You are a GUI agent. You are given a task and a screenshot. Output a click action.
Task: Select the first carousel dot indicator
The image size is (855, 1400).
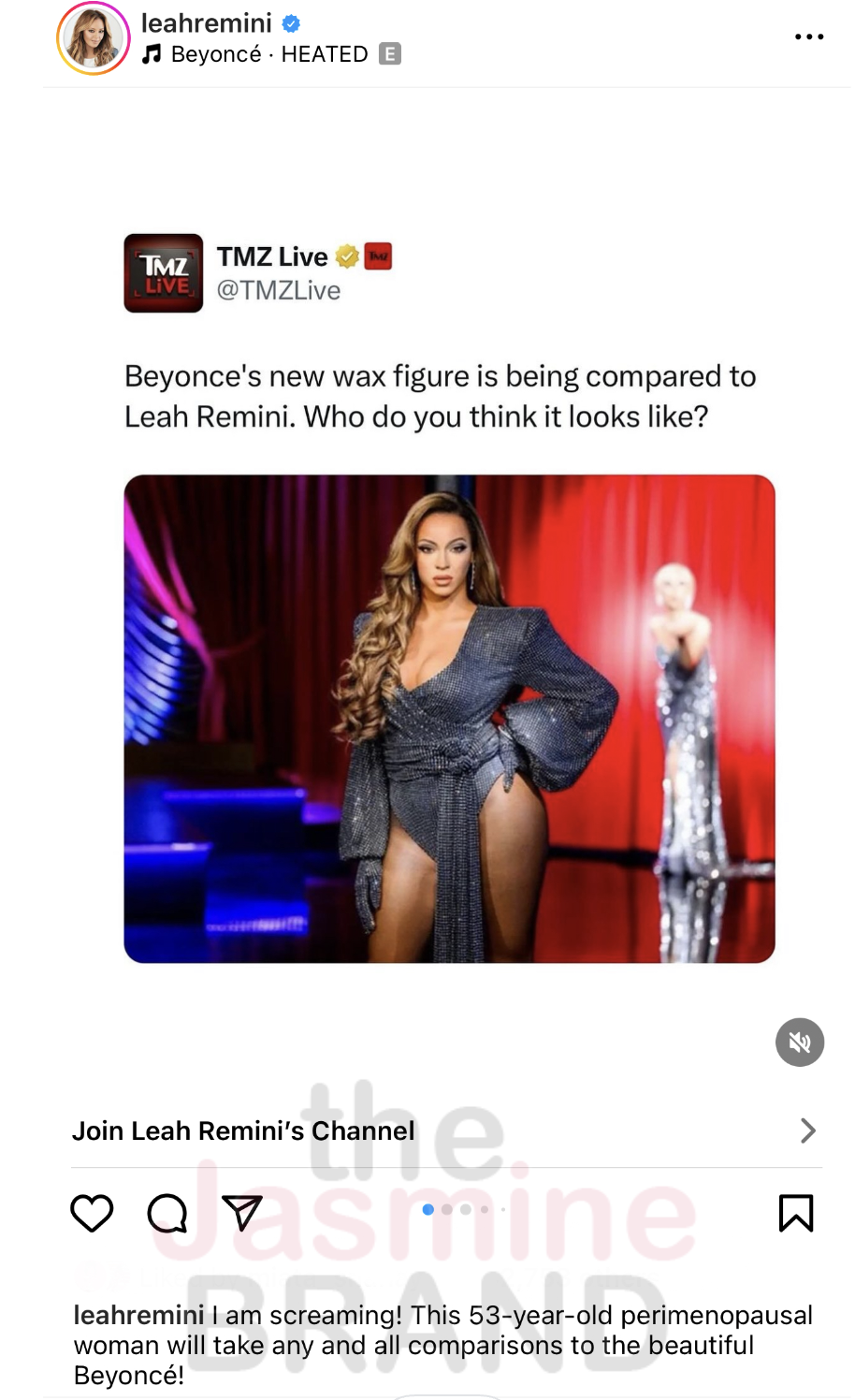(x=427, y=1209)
